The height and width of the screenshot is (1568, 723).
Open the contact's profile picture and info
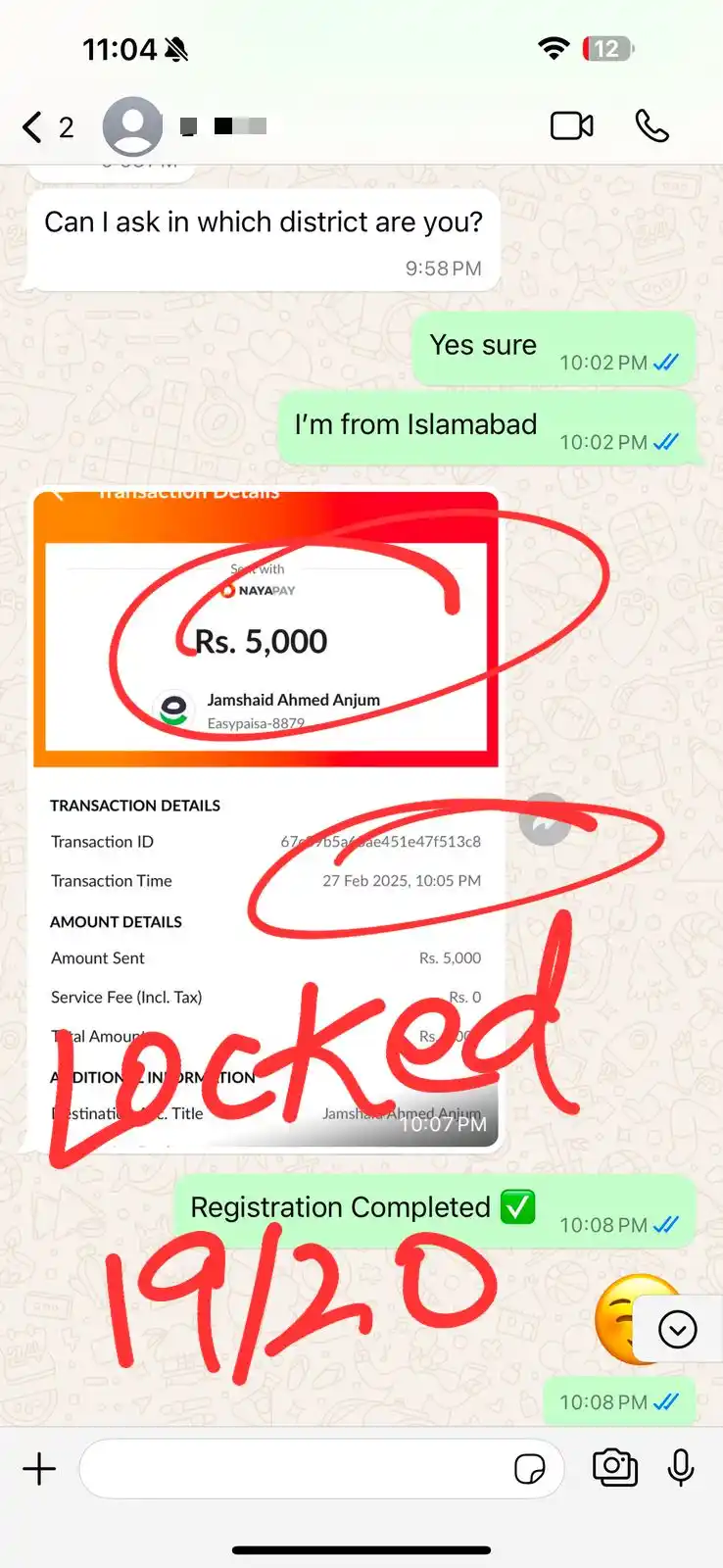coord(133,126)
